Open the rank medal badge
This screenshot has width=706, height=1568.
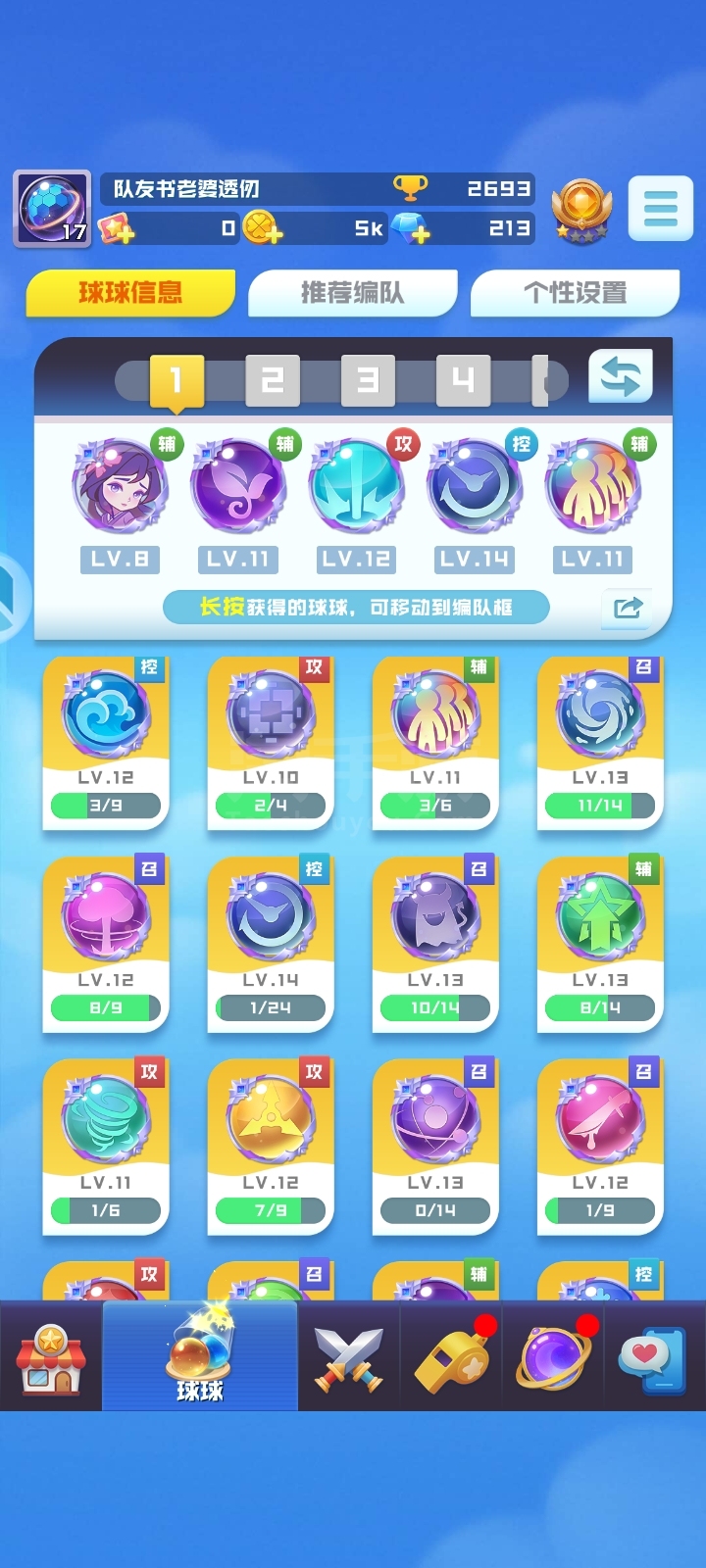pyautogui.click(x=581, y=211)
